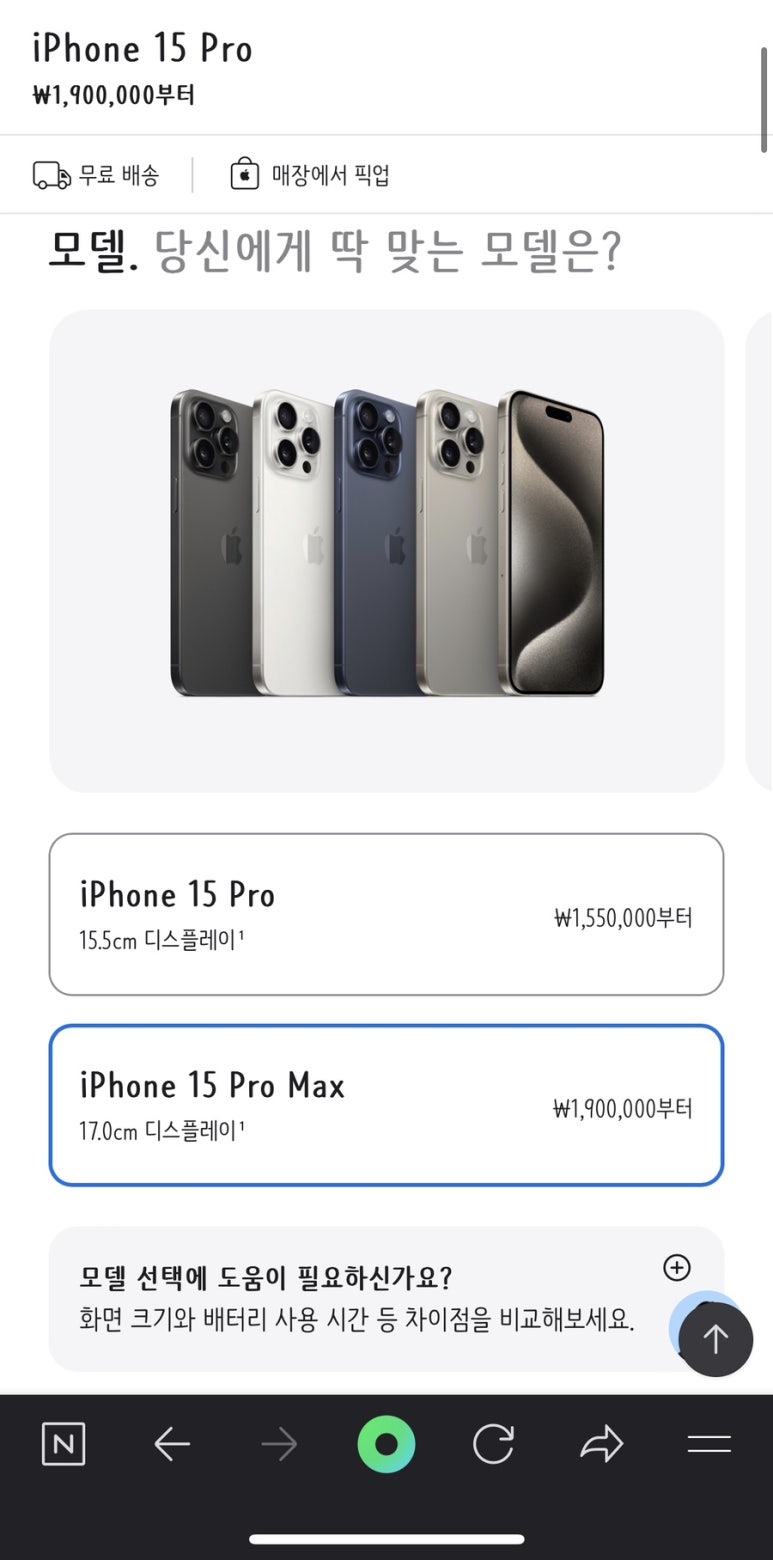The width and height of the screenshot is (773, 1560).
Task: Open the browser menu
Action: coord(709,1444)
